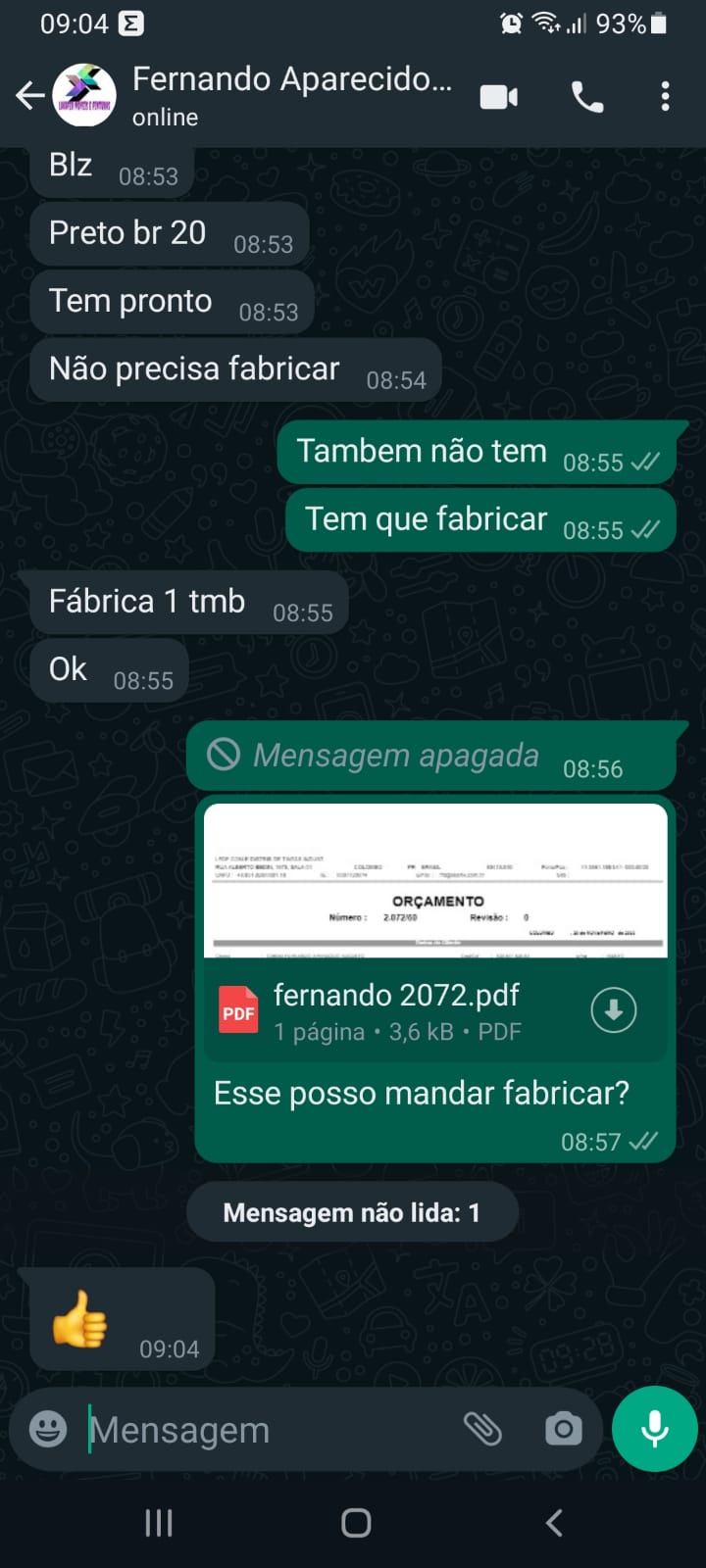Open the fernando 2072.pdf document preview

[435, 881]
